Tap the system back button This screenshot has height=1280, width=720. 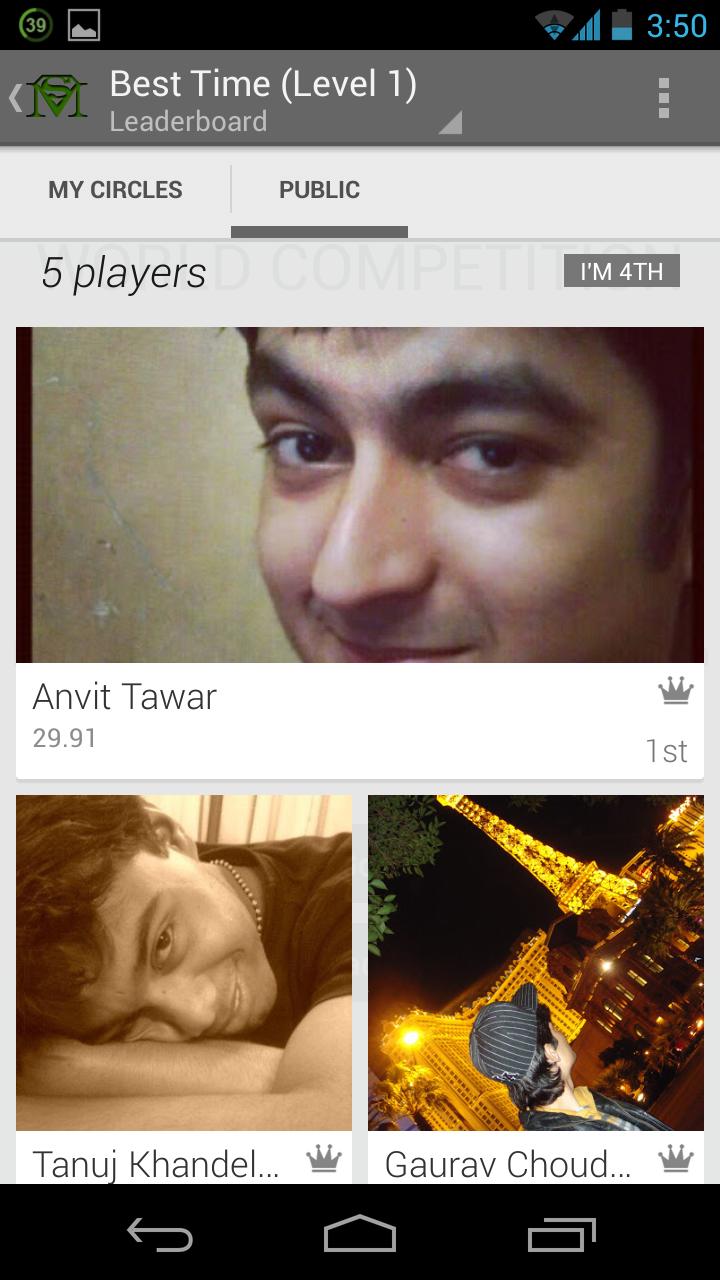click(x=160, y=1233)
